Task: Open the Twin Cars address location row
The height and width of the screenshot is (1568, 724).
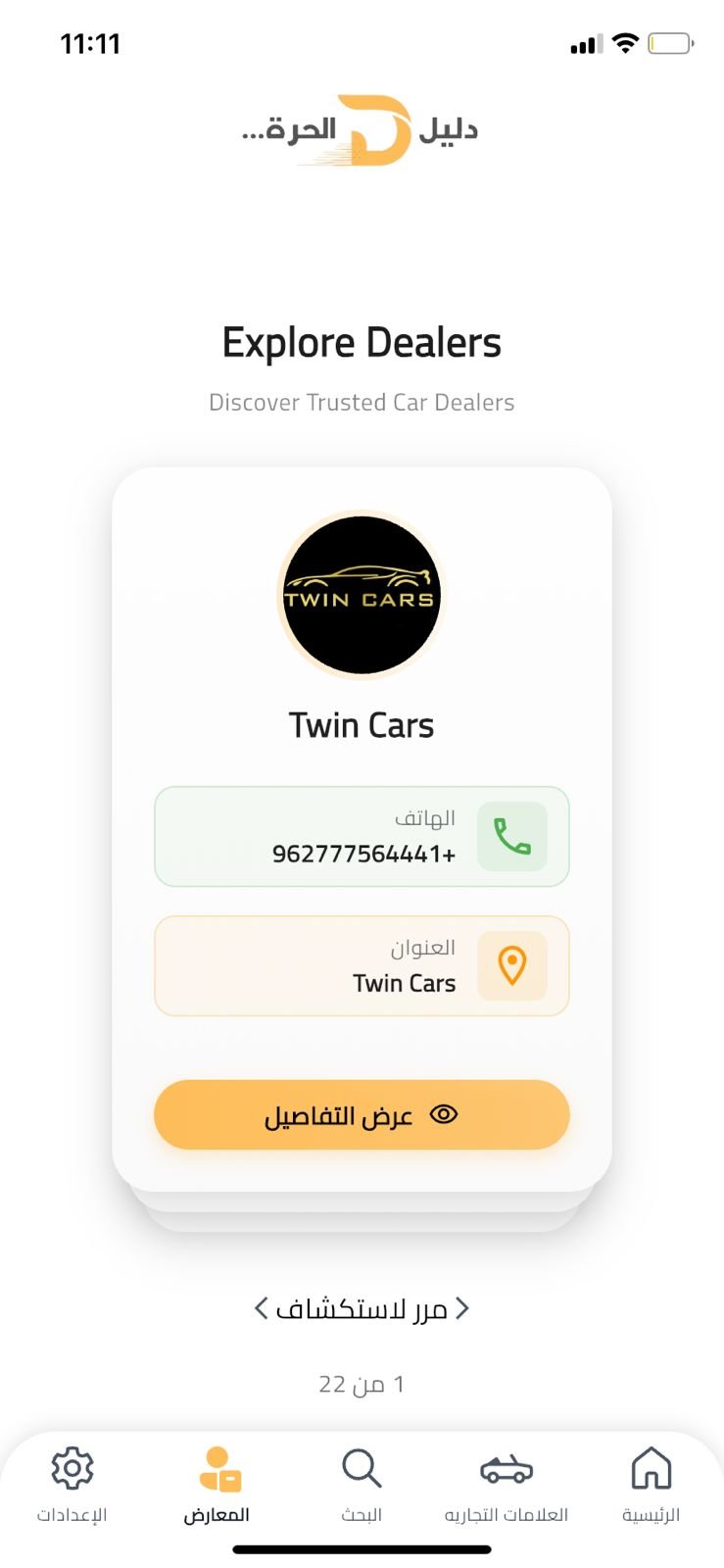Action: (x=362, y=966)
